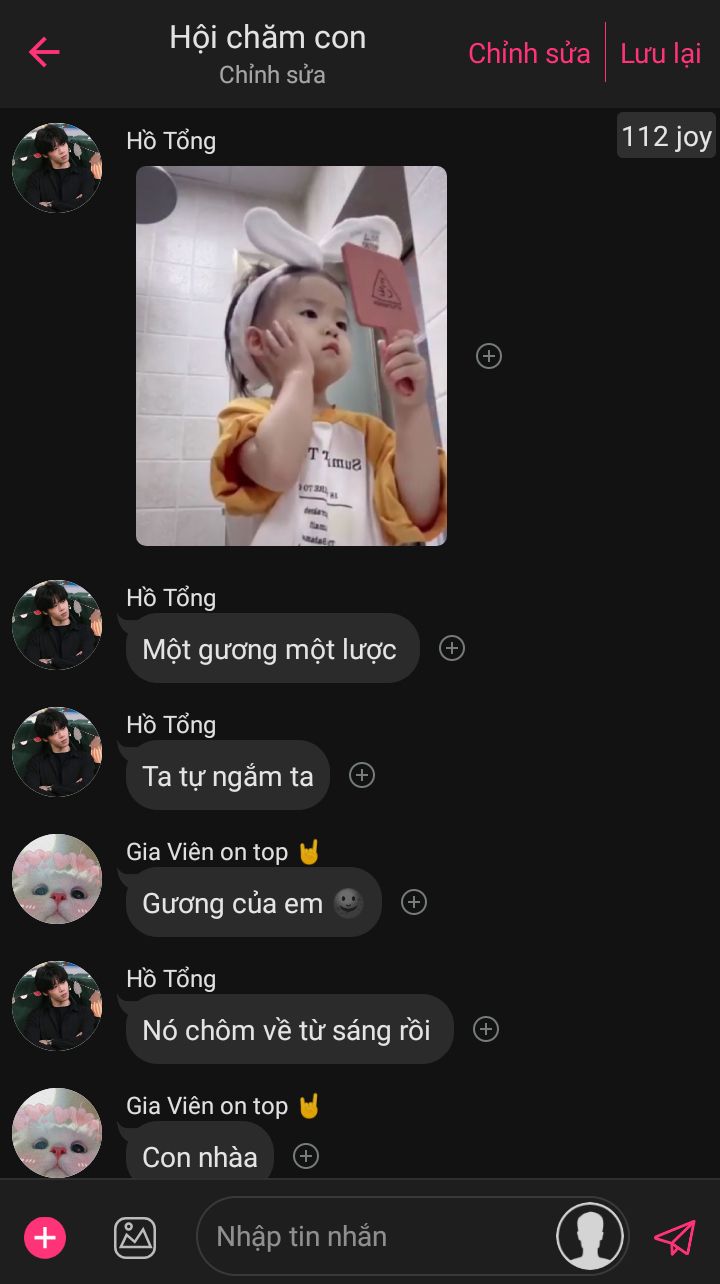Open the child photo sent by Hồ Tổng
Image resolution: width=720 pixels, height=1284 pixels.
(291, 355)
